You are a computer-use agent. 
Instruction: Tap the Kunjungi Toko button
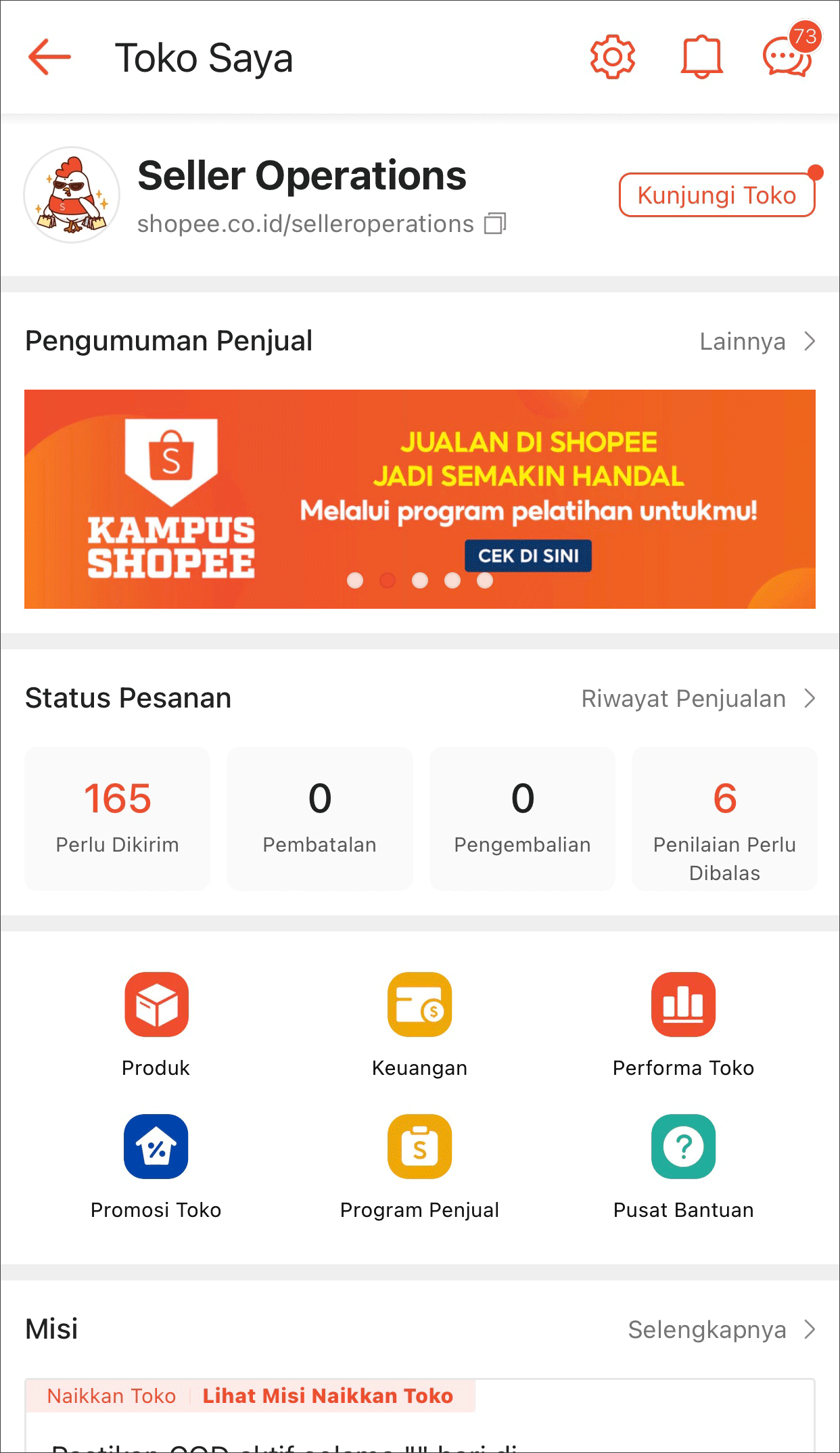click(716, 195)
